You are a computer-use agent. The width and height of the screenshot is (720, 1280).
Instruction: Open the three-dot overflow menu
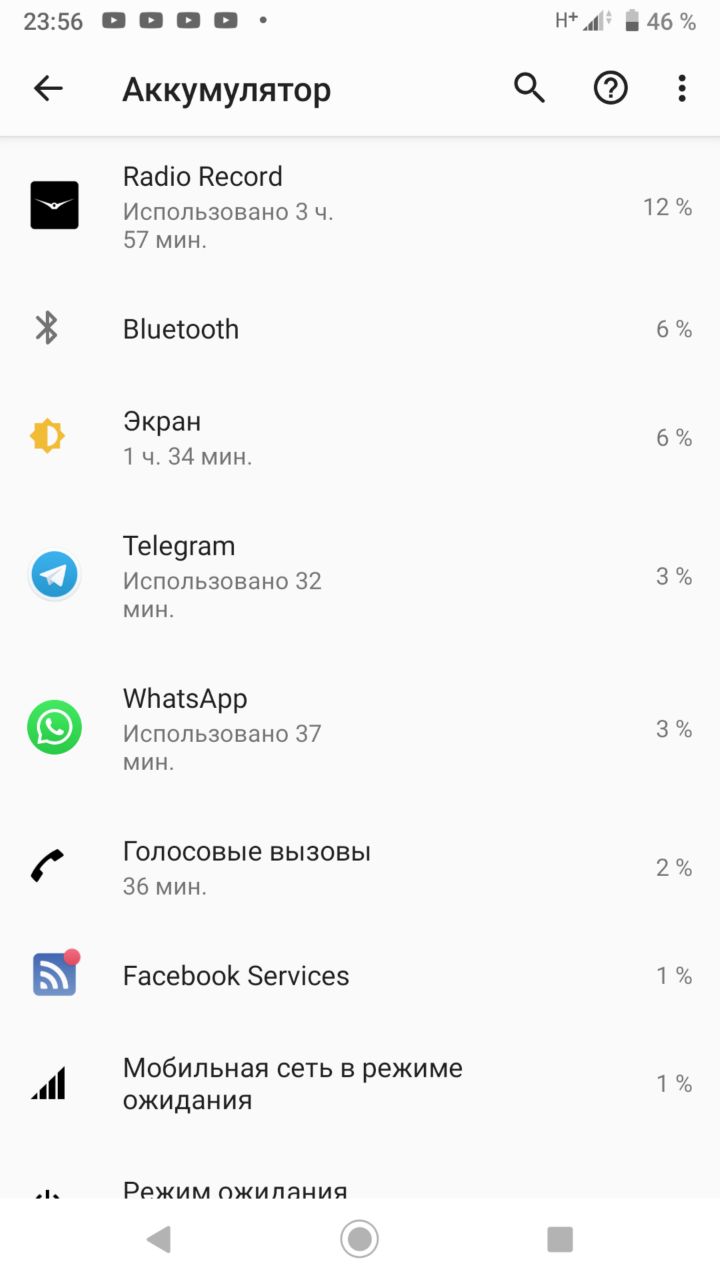click(x=682, y=89)
